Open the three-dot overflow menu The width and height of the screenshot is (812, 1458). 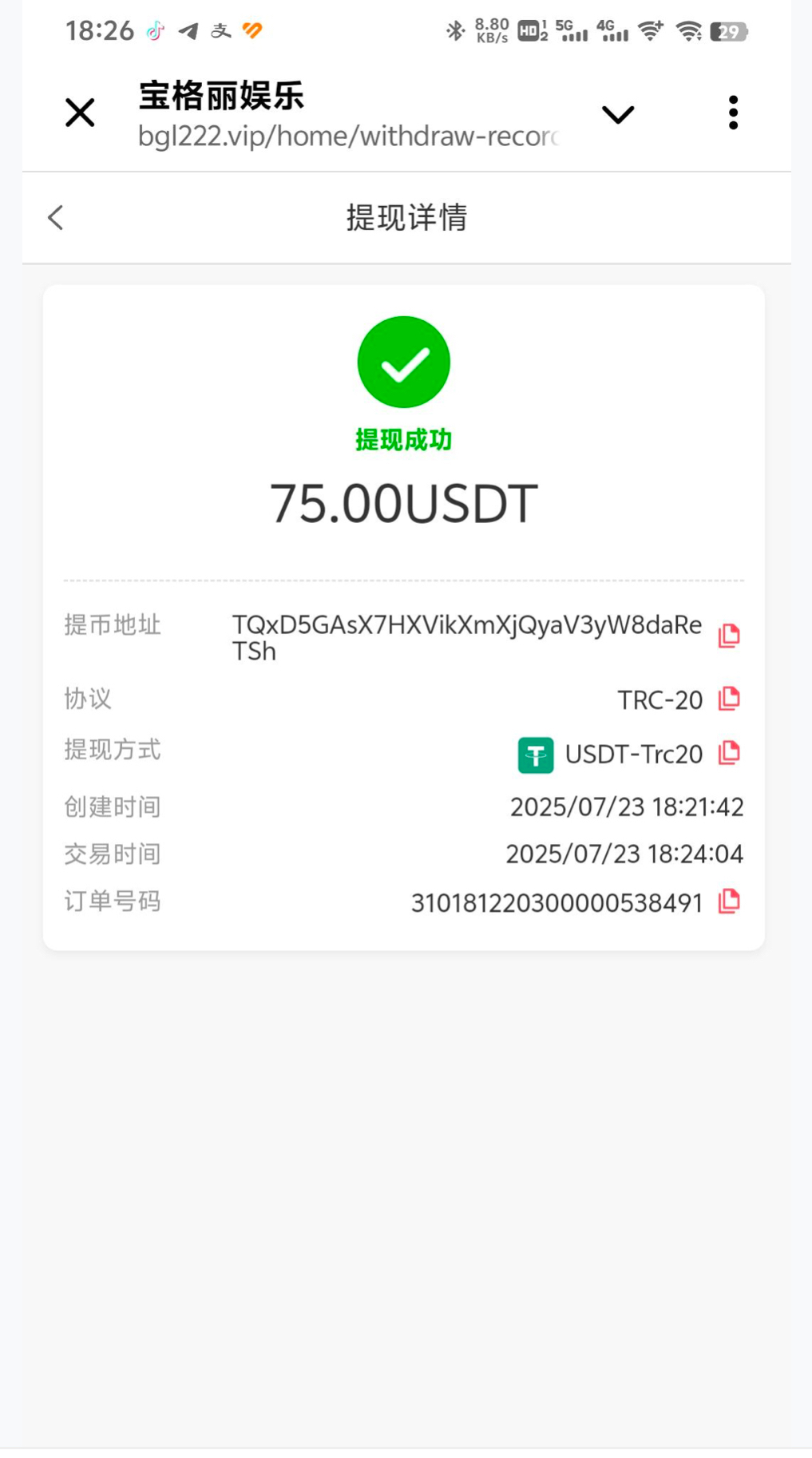pos(733,113)
